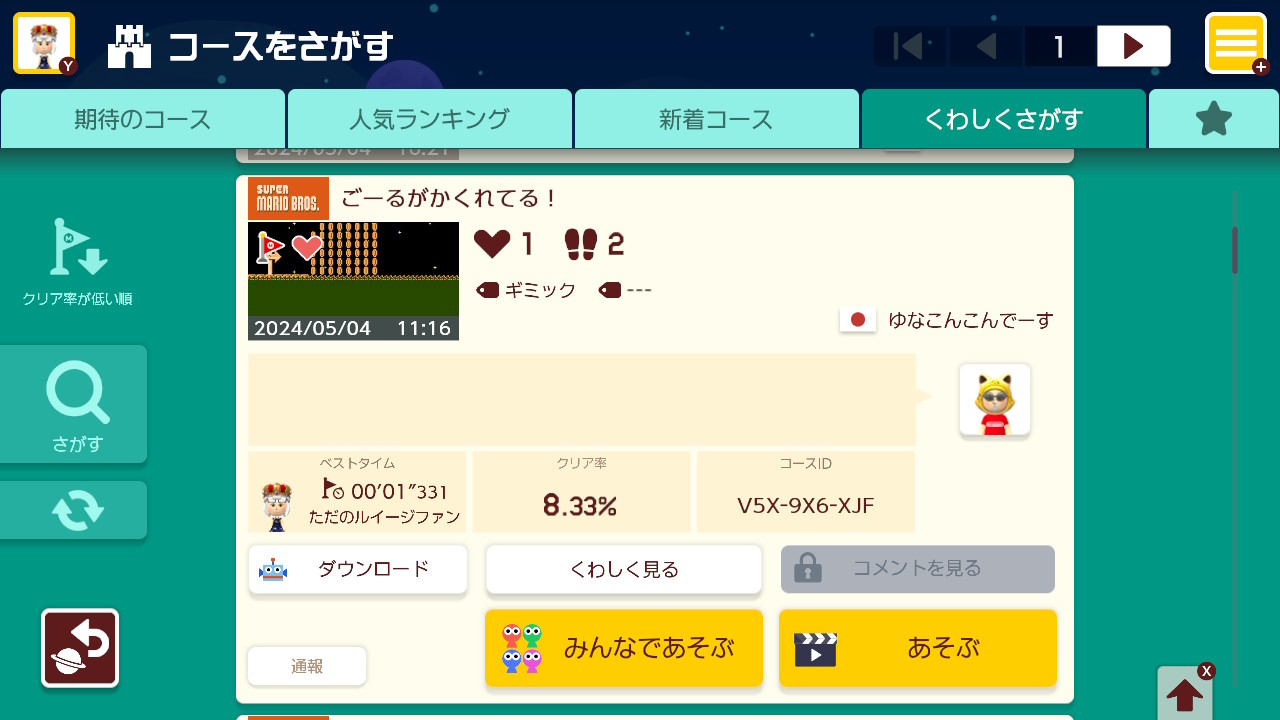Jump to top with the up arrow

(1184, 693)
